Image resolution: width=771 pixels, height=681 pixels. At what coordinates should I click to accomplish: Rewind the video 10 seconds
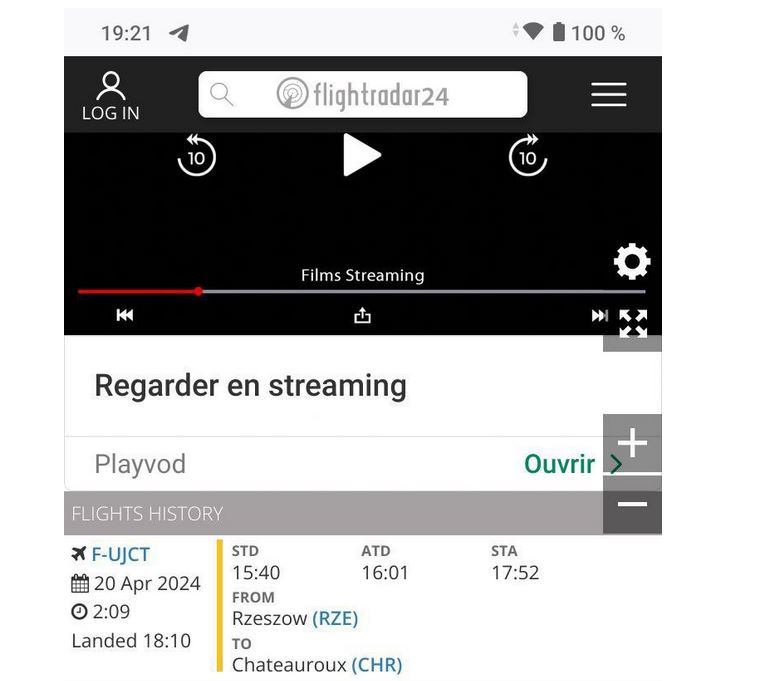pos(197,155)
